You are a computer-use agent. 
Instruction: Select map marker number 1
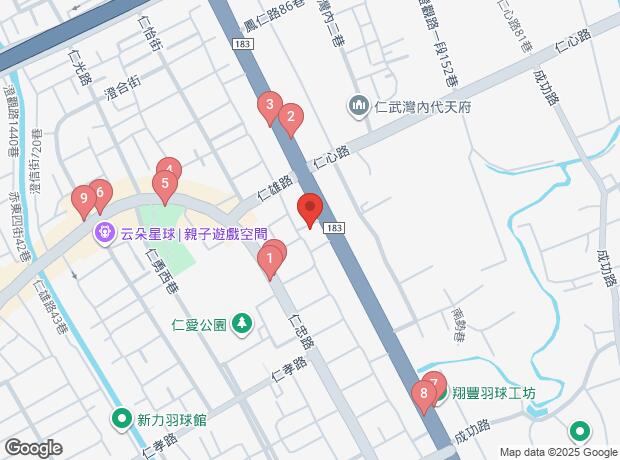[x=268, y=263]
